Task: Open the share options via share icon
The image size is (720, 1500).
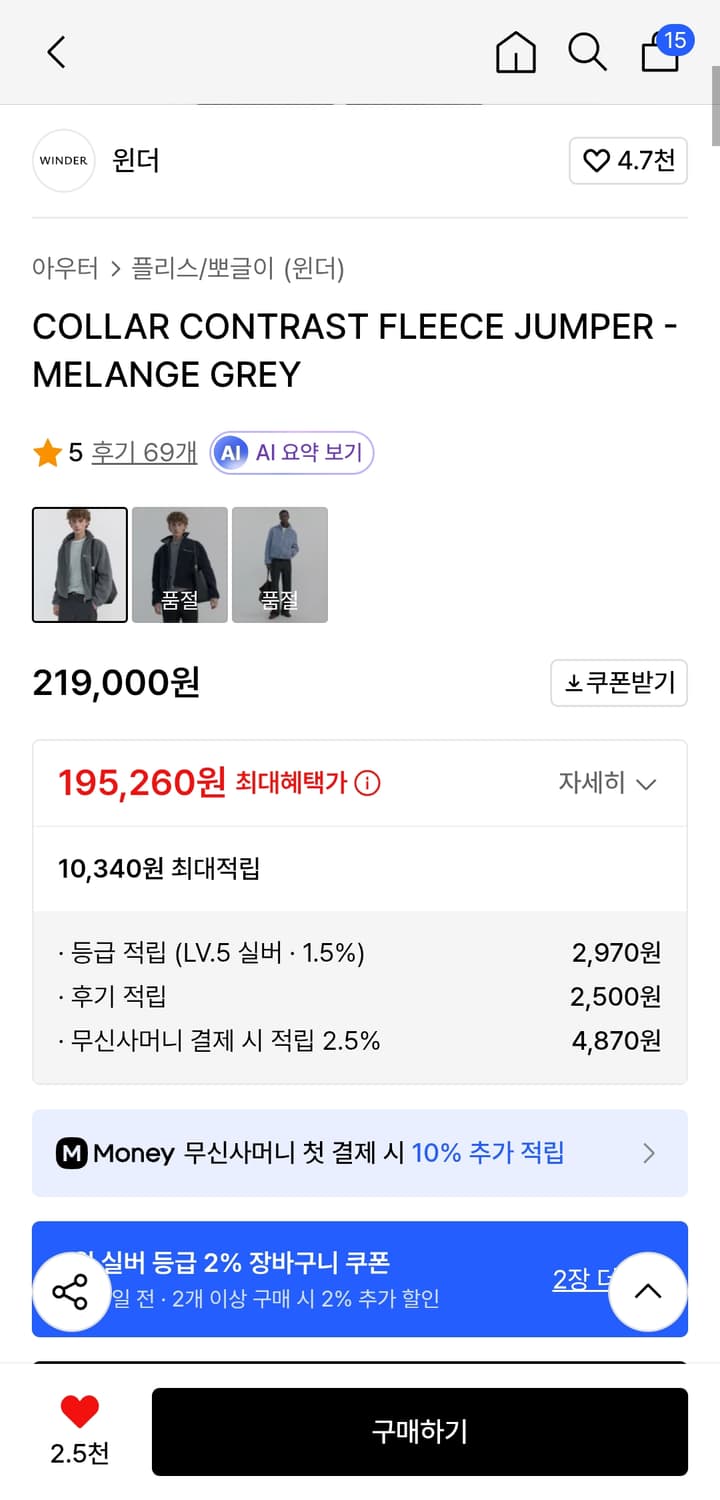Action: click(70, 1292)
